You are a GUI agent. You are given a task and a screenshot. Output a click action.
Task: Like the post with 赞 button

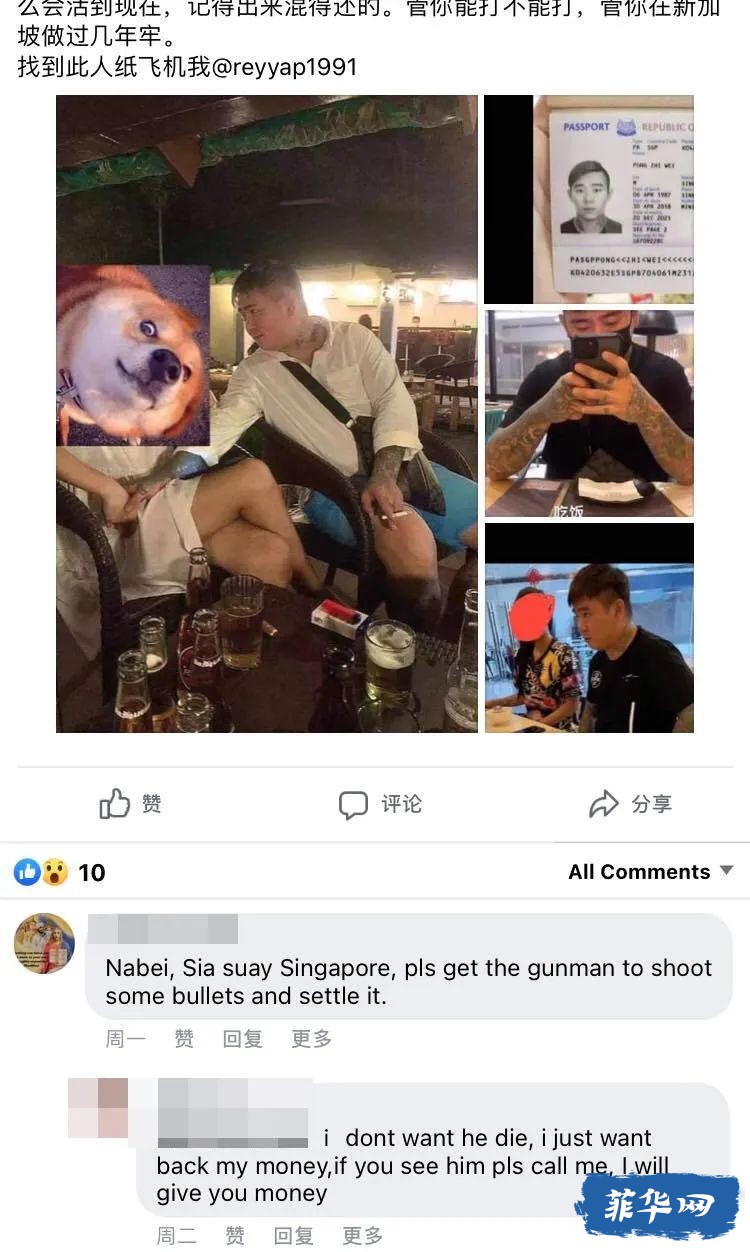(131, 804)
